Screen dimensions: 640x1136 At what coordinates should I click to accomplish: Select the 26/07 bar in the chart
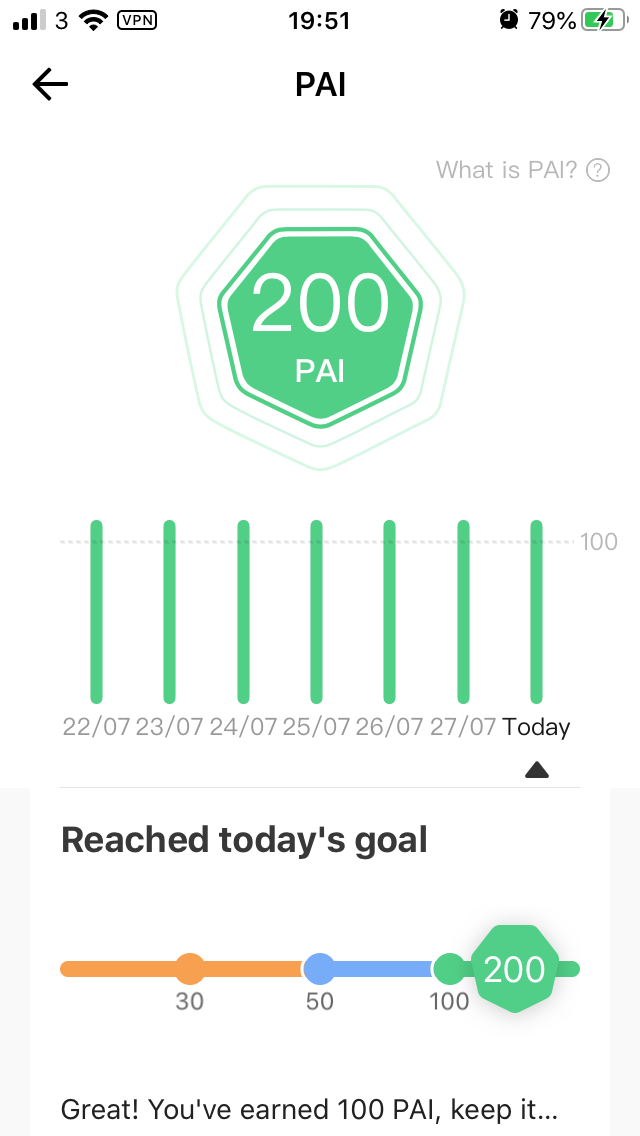(389, 611)
